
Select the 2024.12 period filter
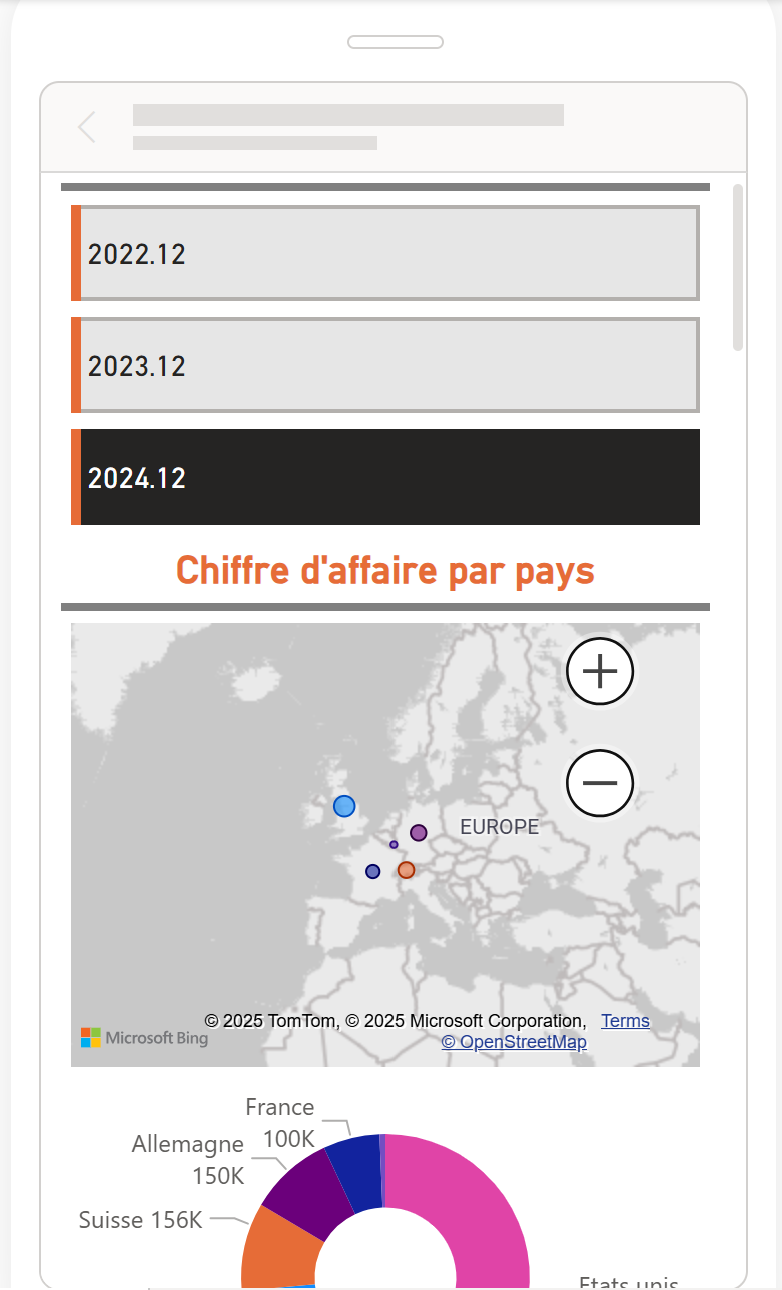[x=385, y=477]
